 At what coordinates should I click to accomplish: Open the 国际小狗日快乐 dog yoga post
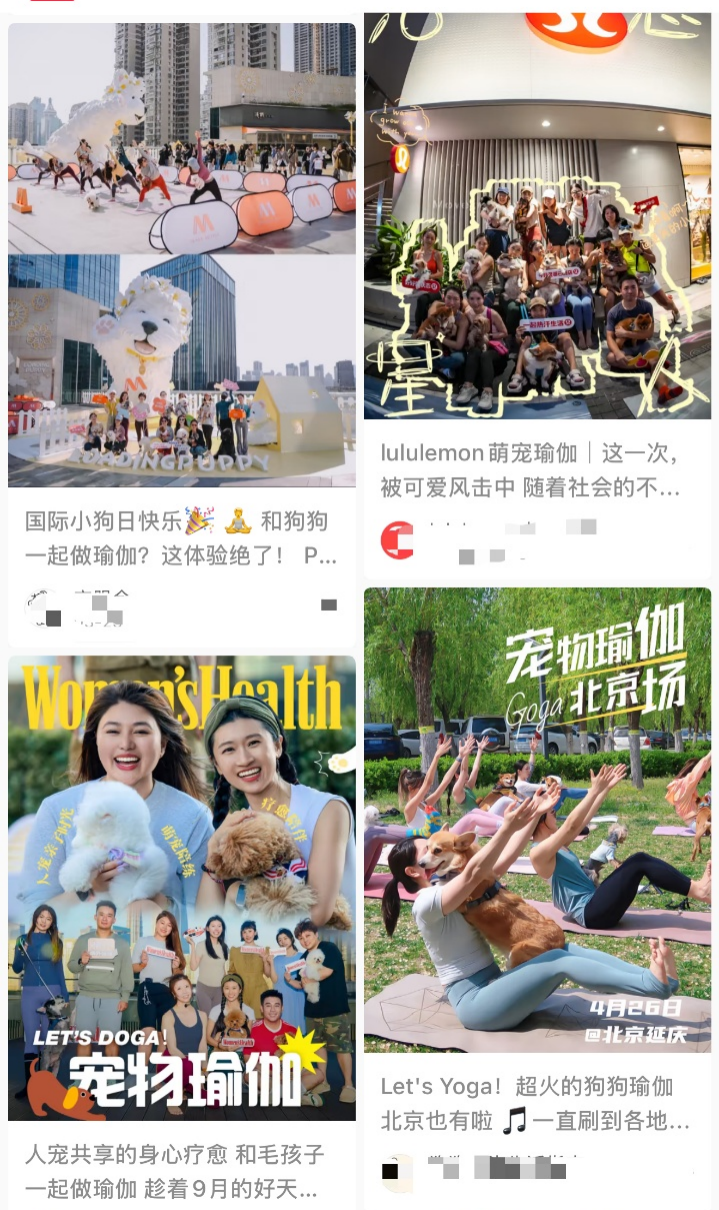pyautogui.click(x=182, y=255)
